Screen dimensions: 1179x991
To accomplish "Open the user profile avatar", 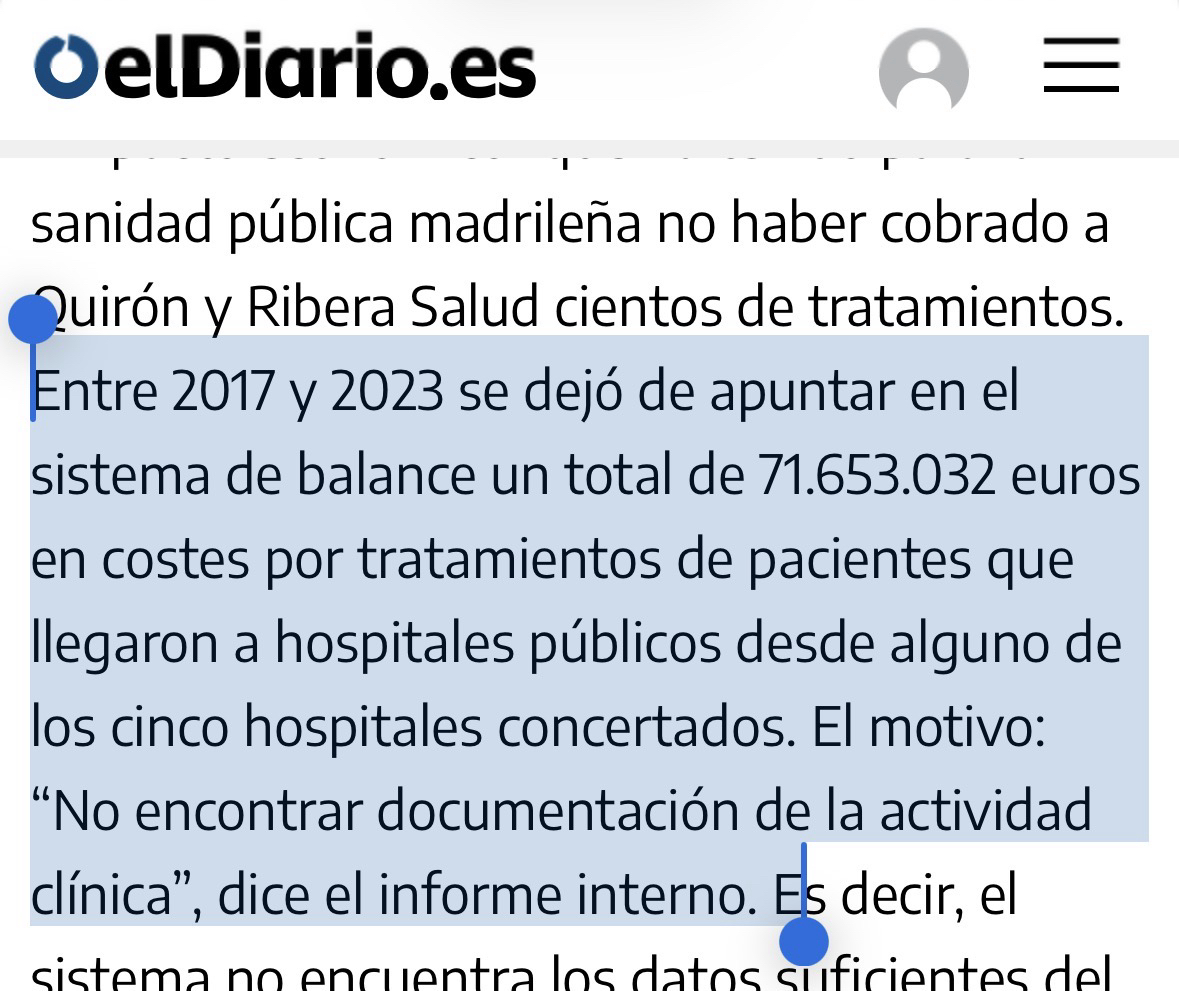I will point(923,69).
